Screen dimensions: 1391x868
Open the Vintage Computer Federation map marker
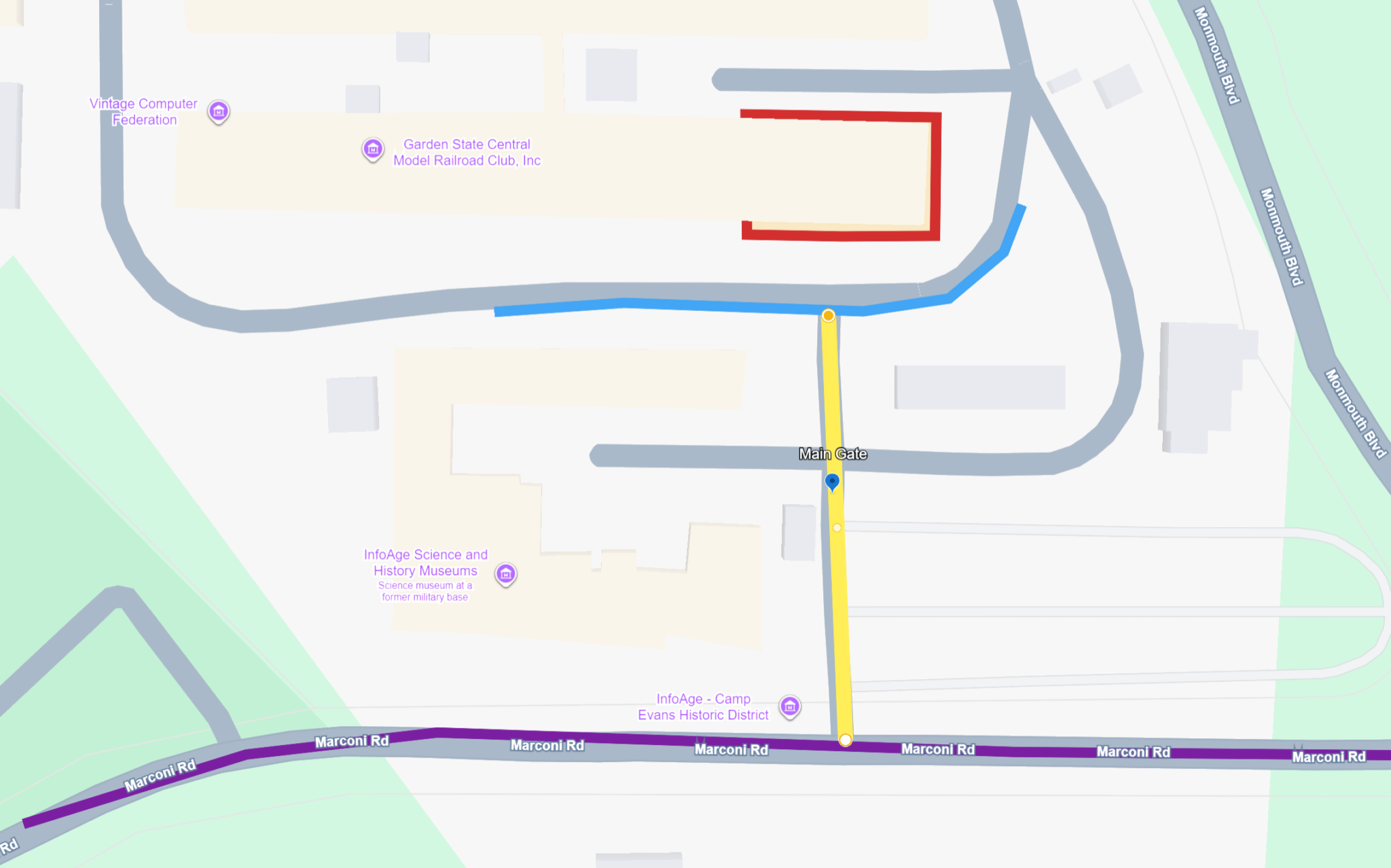click(x=218, y=111)
